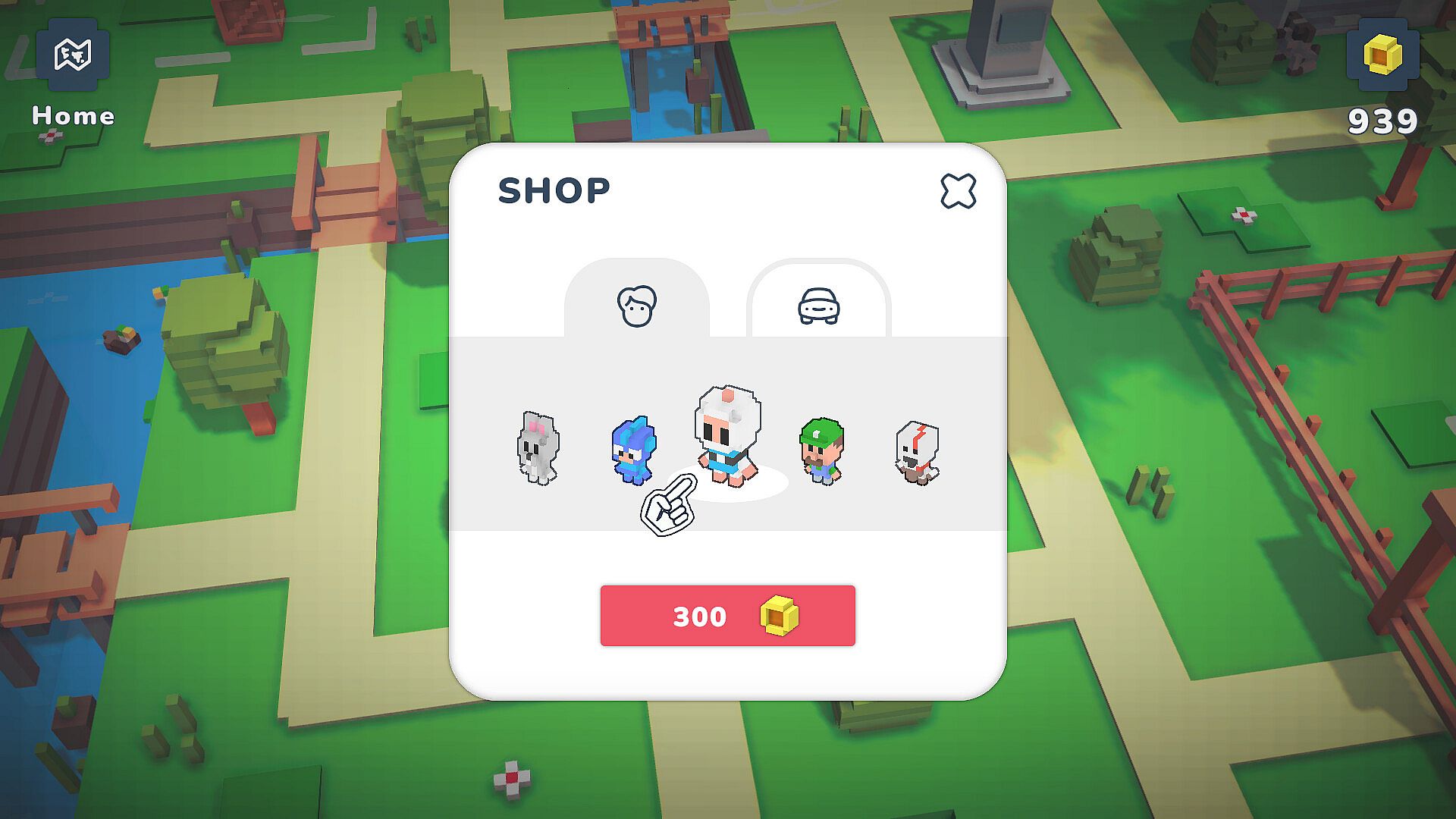Go to the Home map
This screenshot has height=819, width=1456.
pos(73,55)
